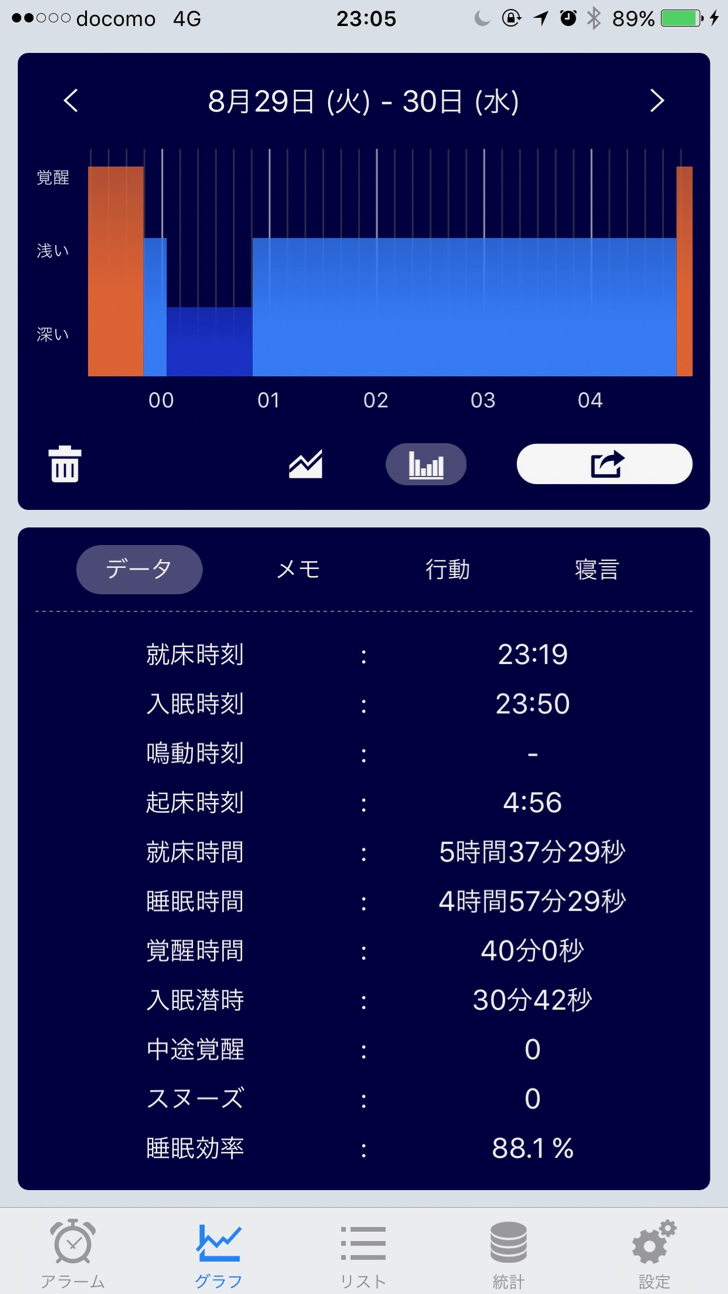Share this sleep graph

(x=604, y=464)
